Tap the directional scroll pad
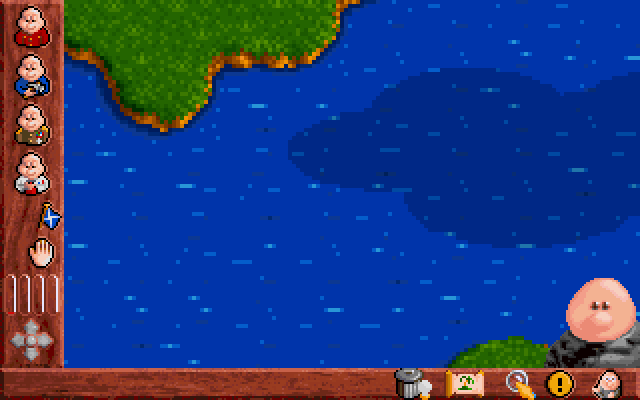 (32, 340)
